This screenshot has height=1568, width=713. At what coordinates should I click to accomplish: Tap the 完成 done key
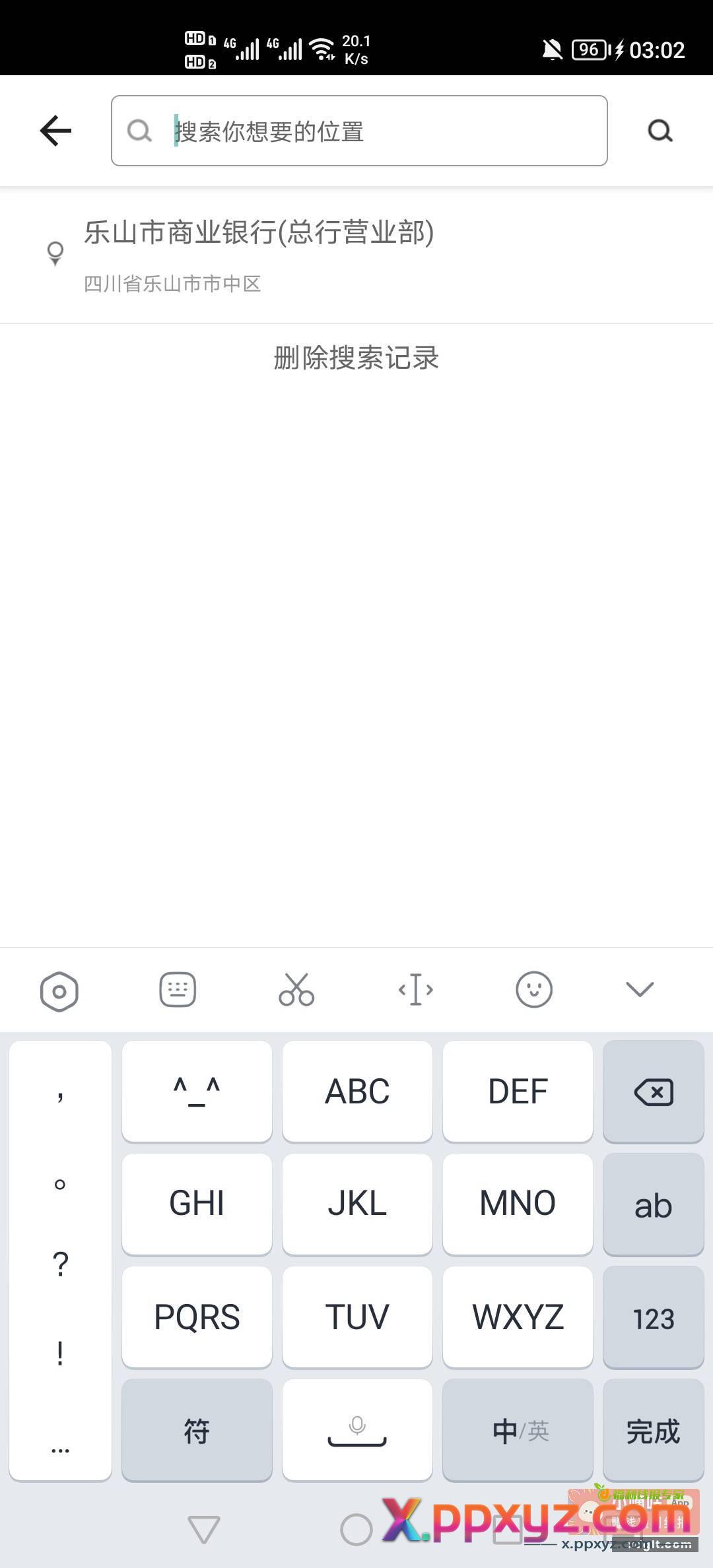[653, 1430]
